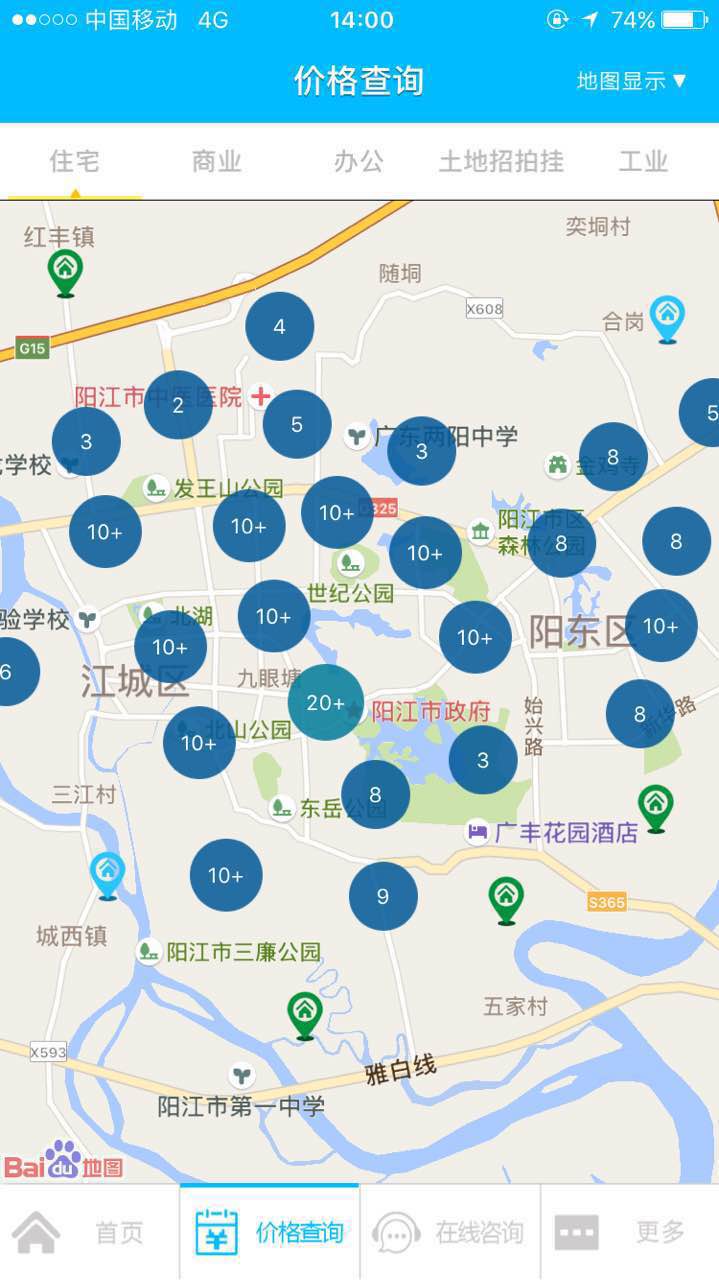Tap the 20+ cluster marker

click(326, 703)
